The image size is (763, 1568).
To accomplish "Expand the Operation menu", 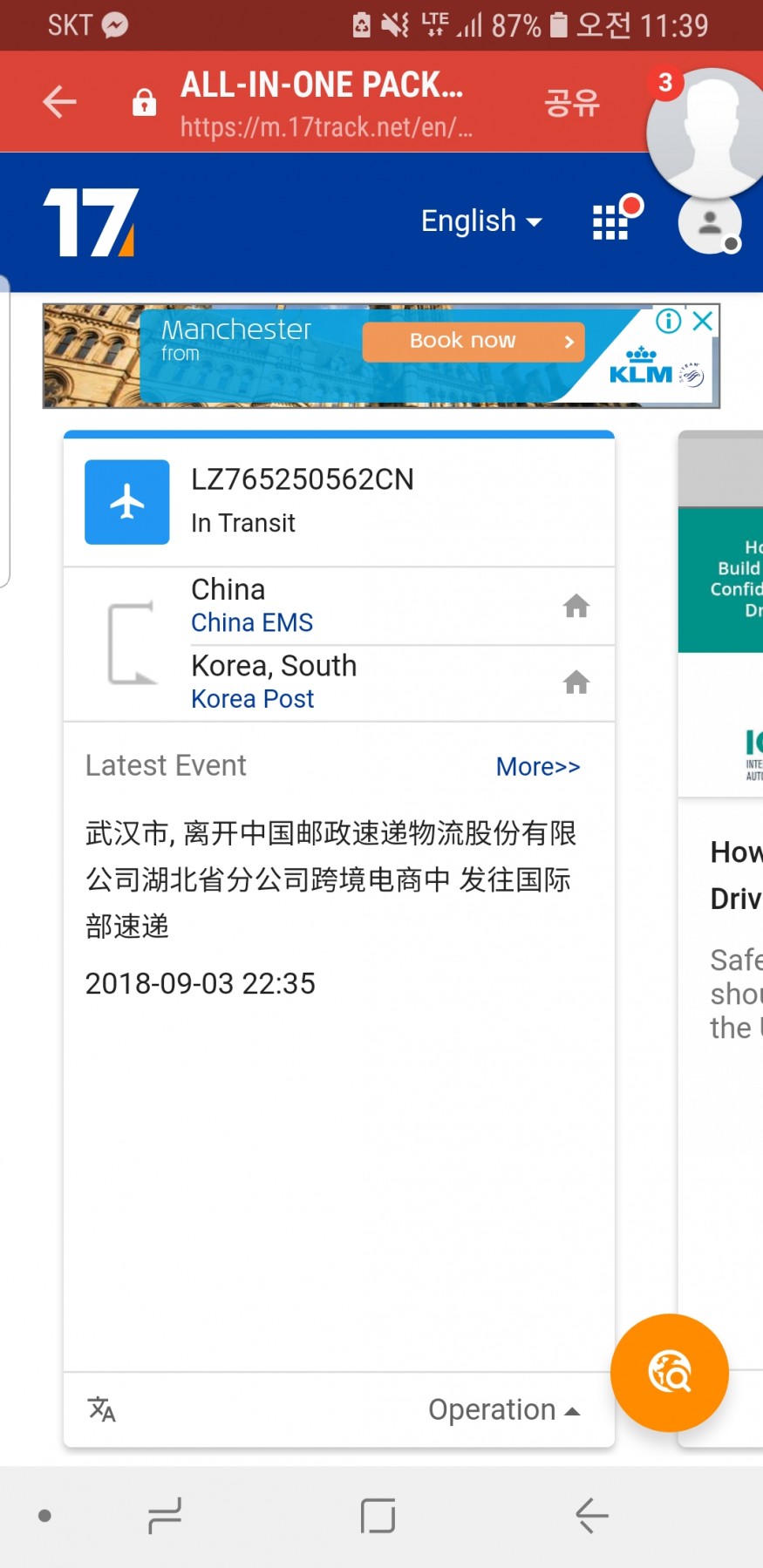I will coord(503,1409).
